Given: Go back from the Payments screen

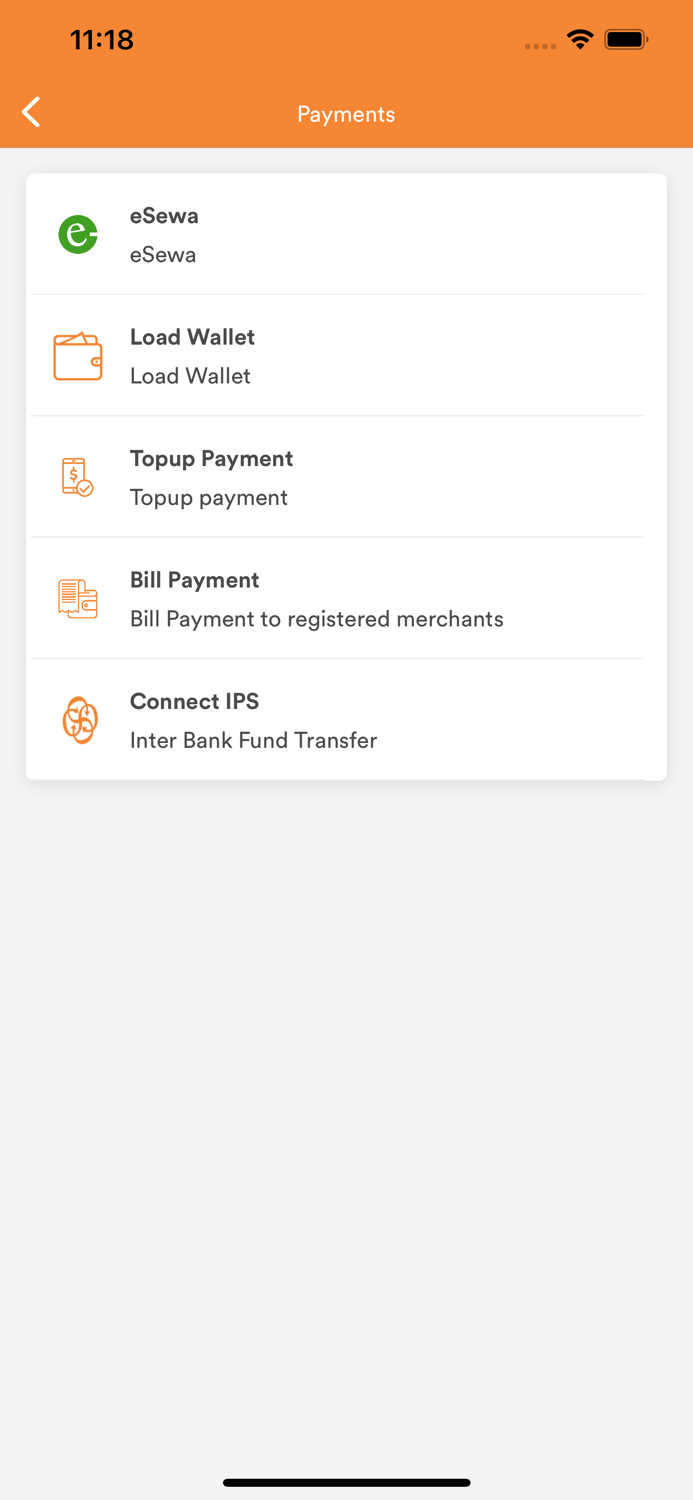Looking at the screenshot, I should coord(32,112).
